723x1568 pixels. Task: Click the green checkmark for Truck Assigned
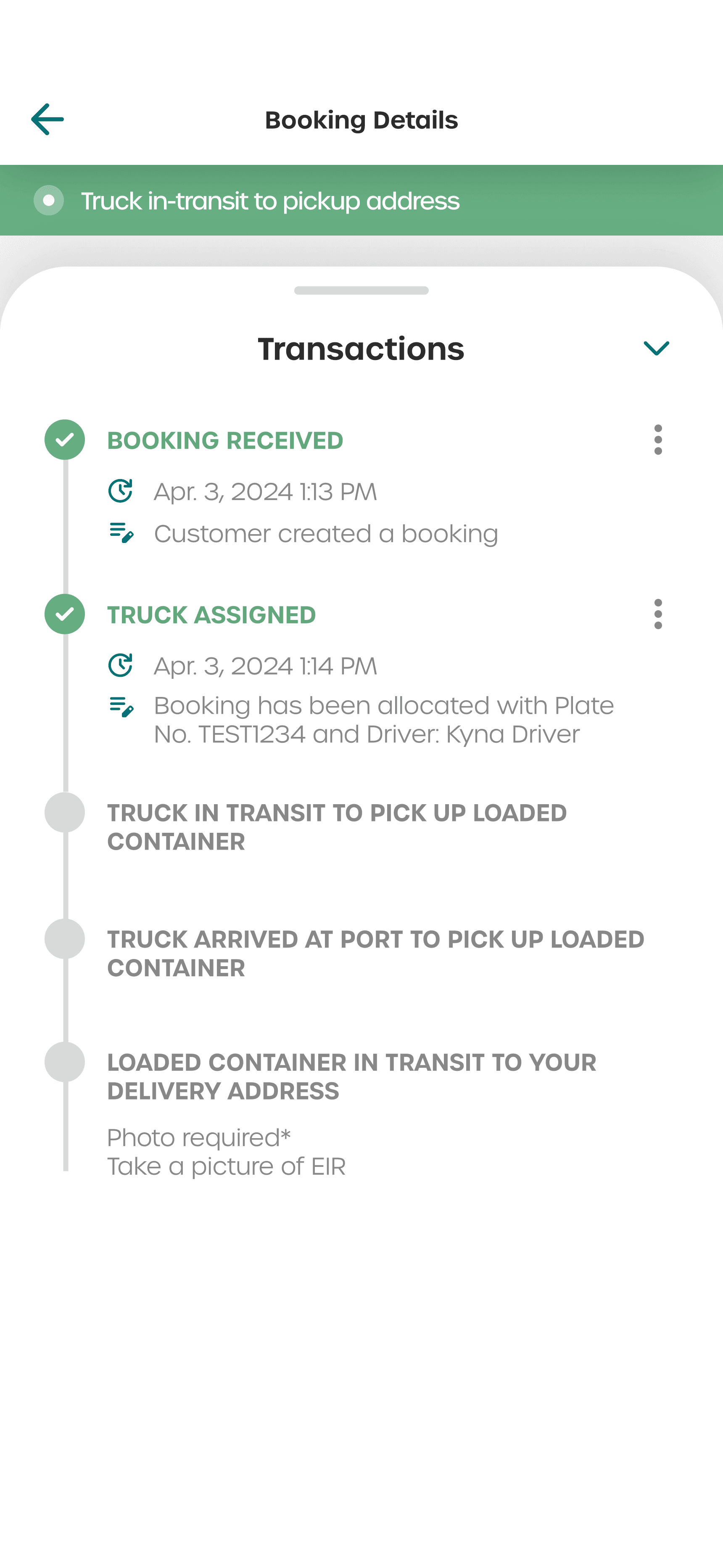(x=65, y=614)
